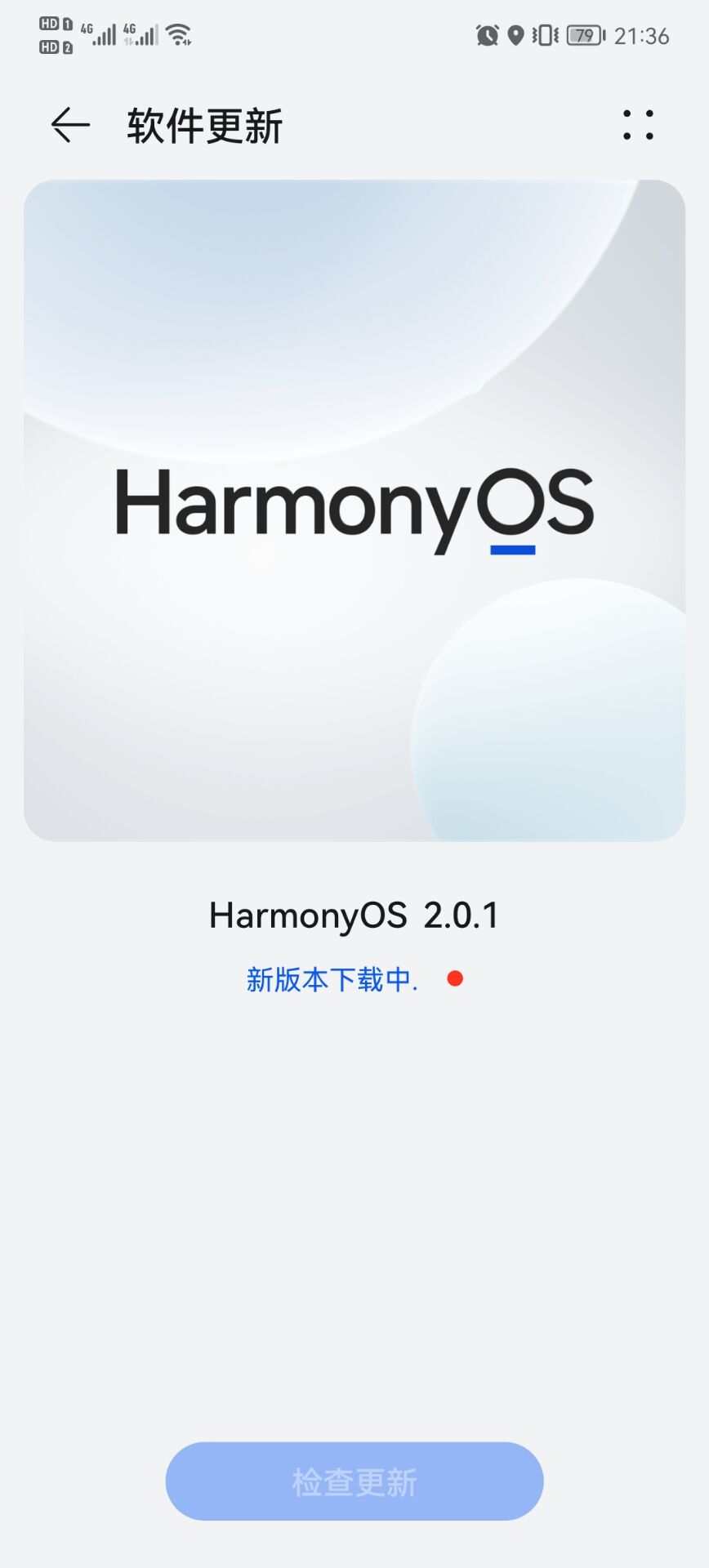The image size is (709, 1568).
Task: Open the four-dot overflow menu
Action: 638,125
